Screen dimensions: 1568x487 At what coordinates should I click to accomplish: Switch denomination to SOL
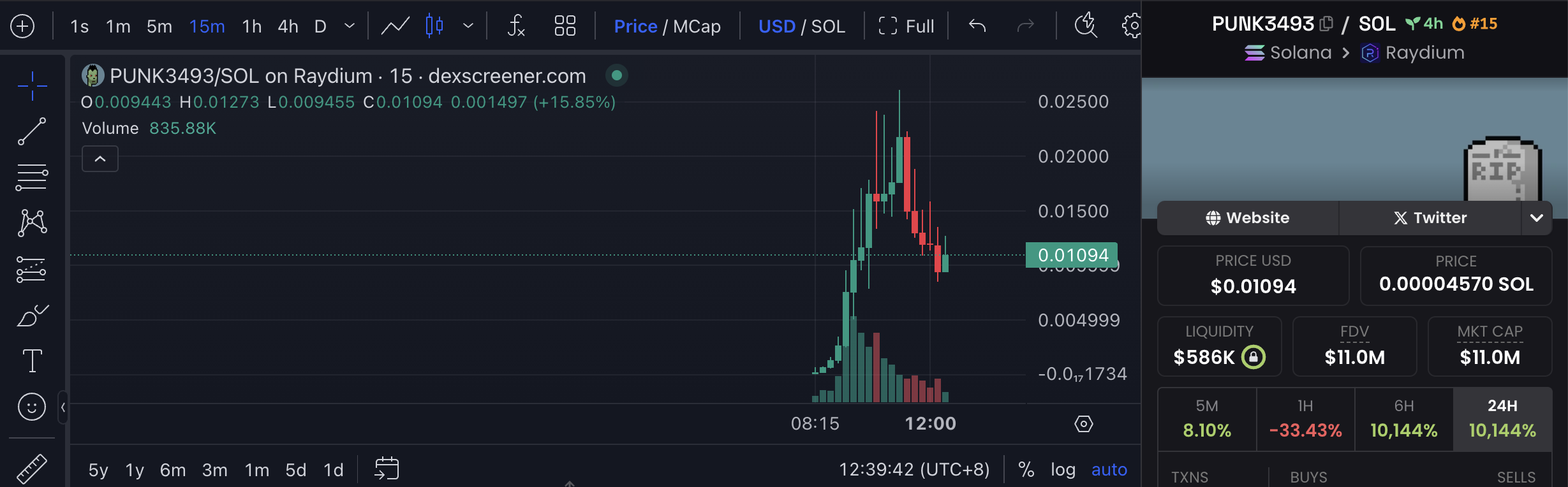[x=828, y=26]
